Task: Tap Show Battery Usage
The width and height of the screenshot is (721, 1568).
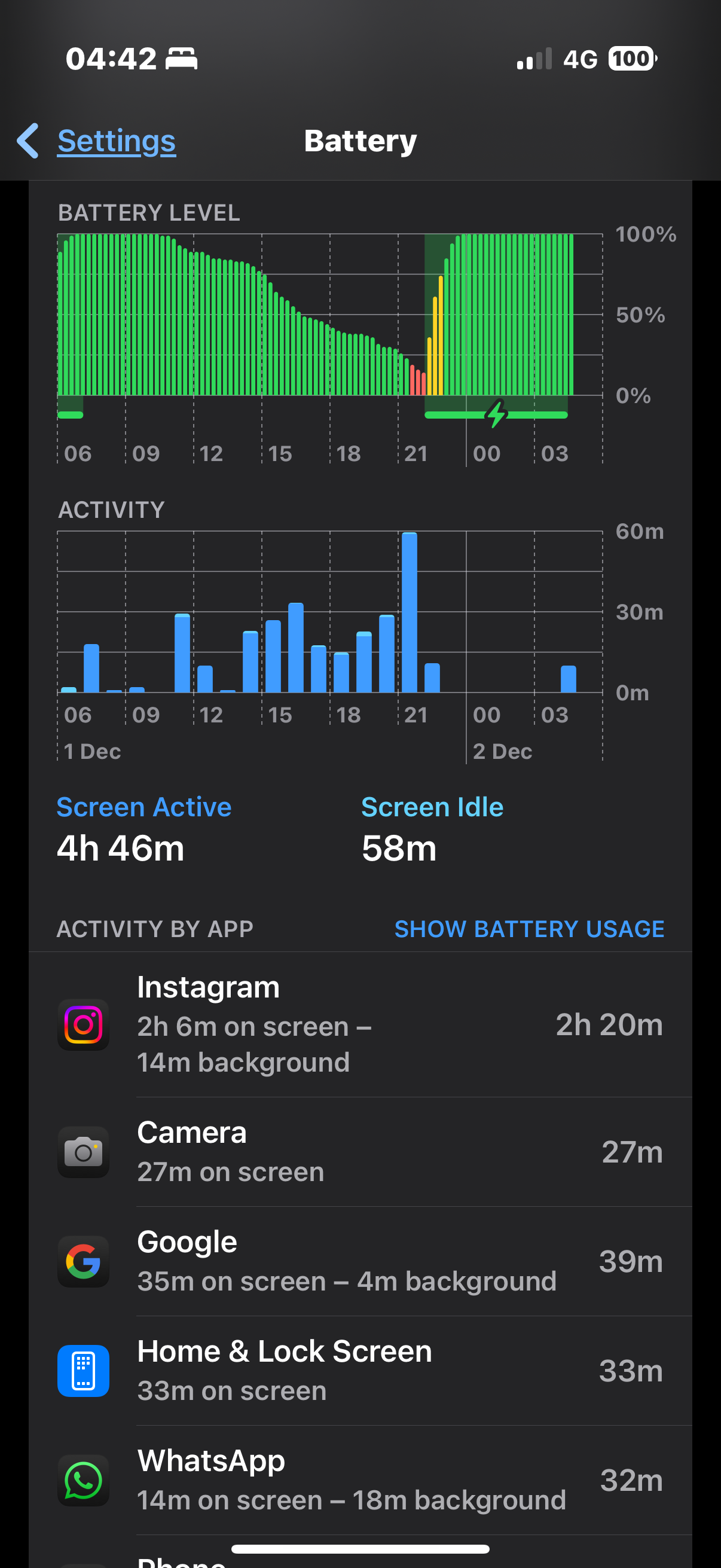Action: coord(529,929)
